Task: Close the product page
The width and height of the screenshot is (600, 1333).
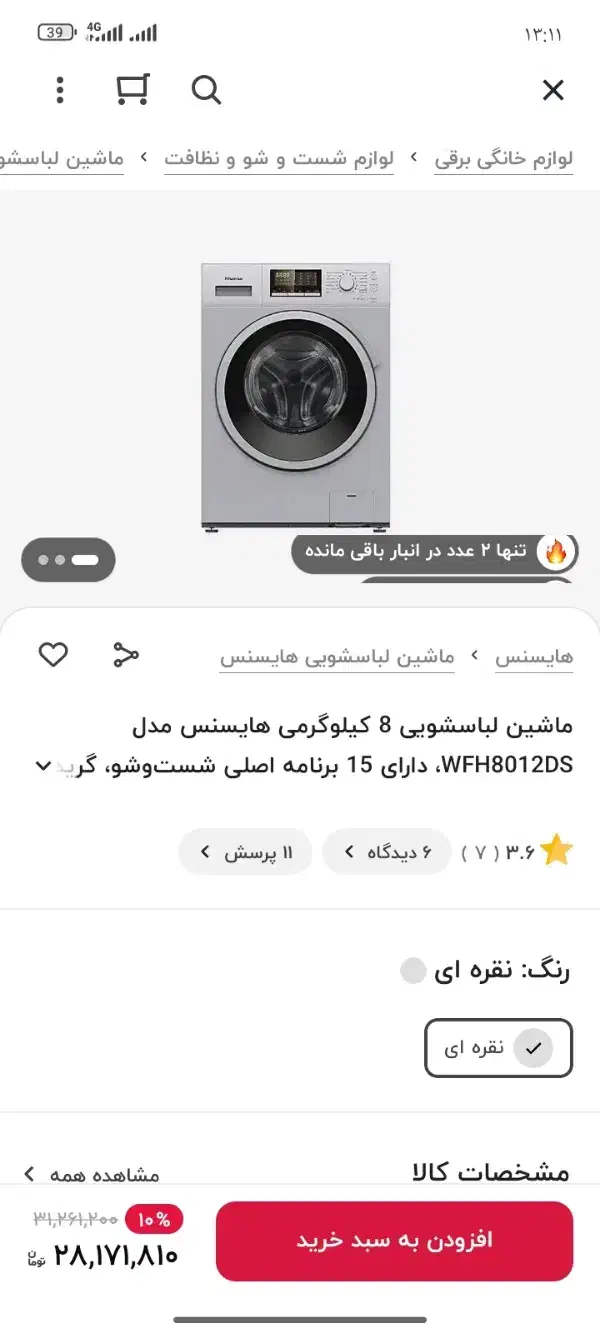Action: (x=553, y=91)
